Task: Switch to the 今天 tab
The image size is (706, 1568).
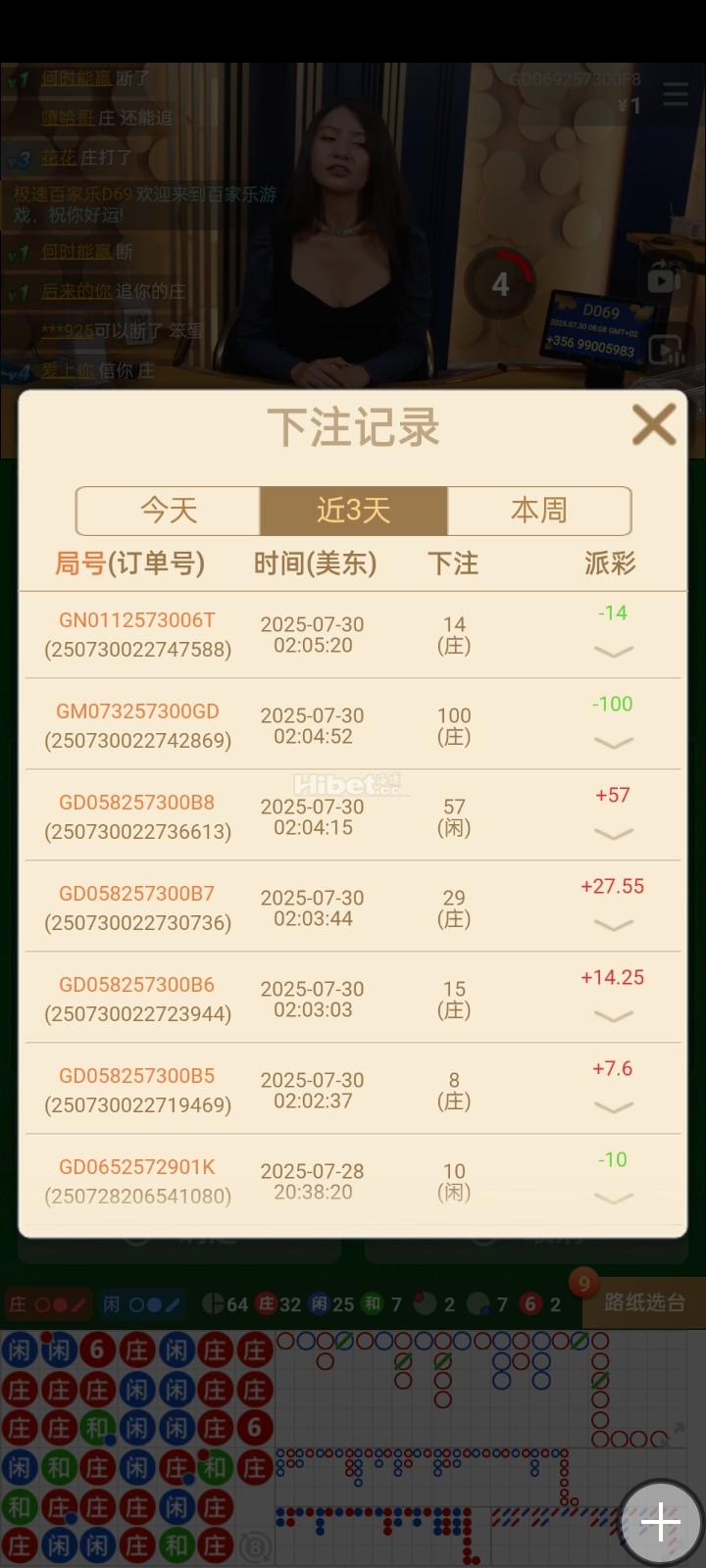Action: [x=169, y=511]
